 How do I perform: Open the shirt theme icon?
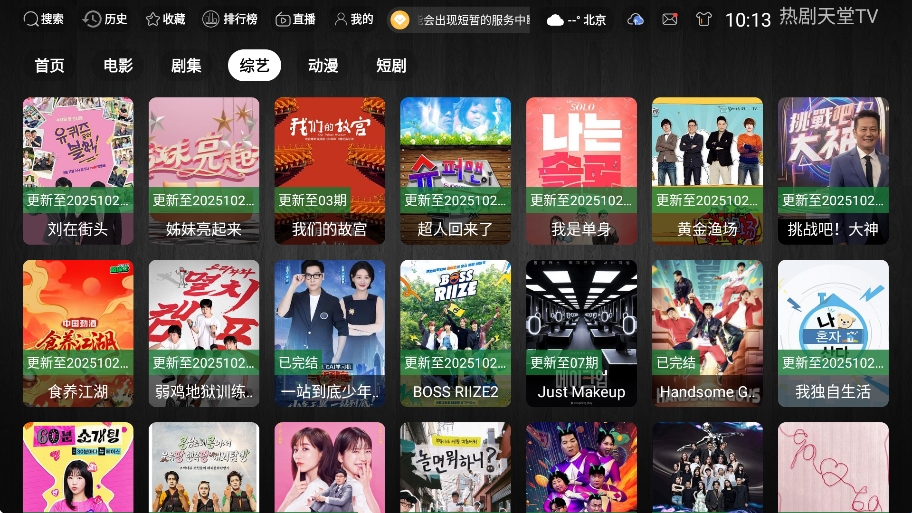pos(703,19)
